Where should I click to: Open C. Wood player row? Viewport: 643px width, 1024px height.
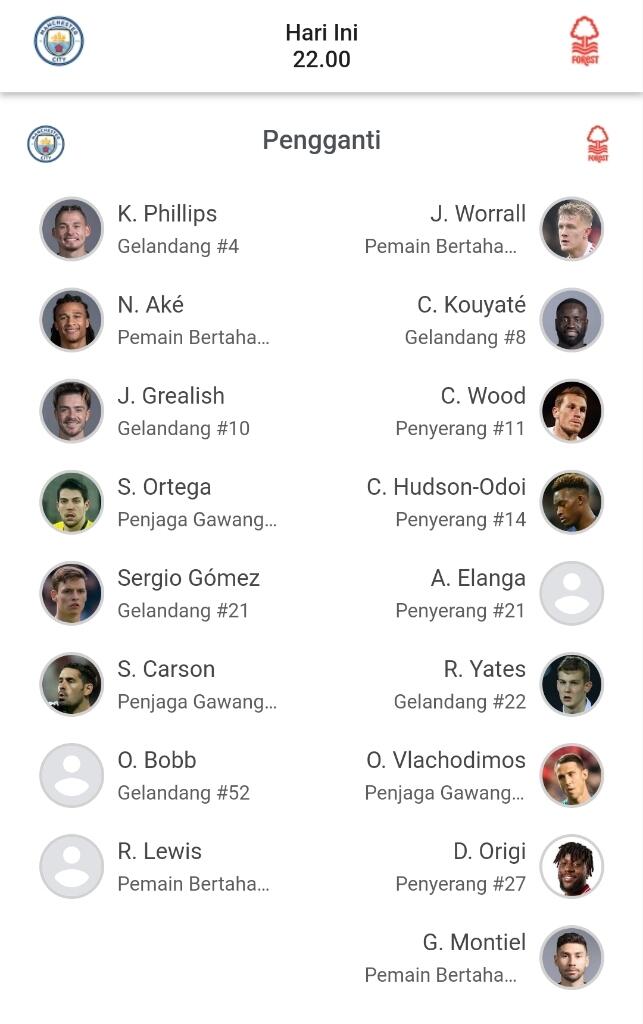point(482,410)
